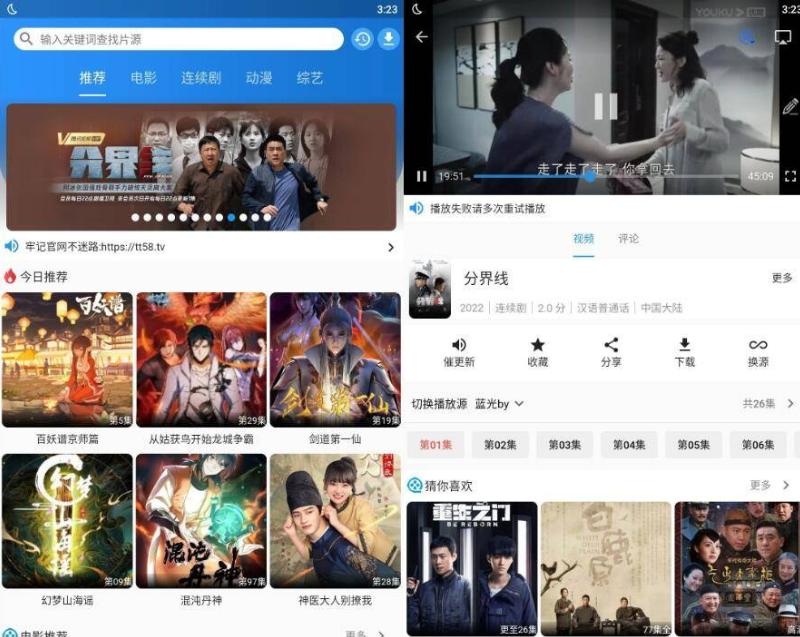Download the episode via 下载
Screen dimensions: 800x637
[684, 352]
